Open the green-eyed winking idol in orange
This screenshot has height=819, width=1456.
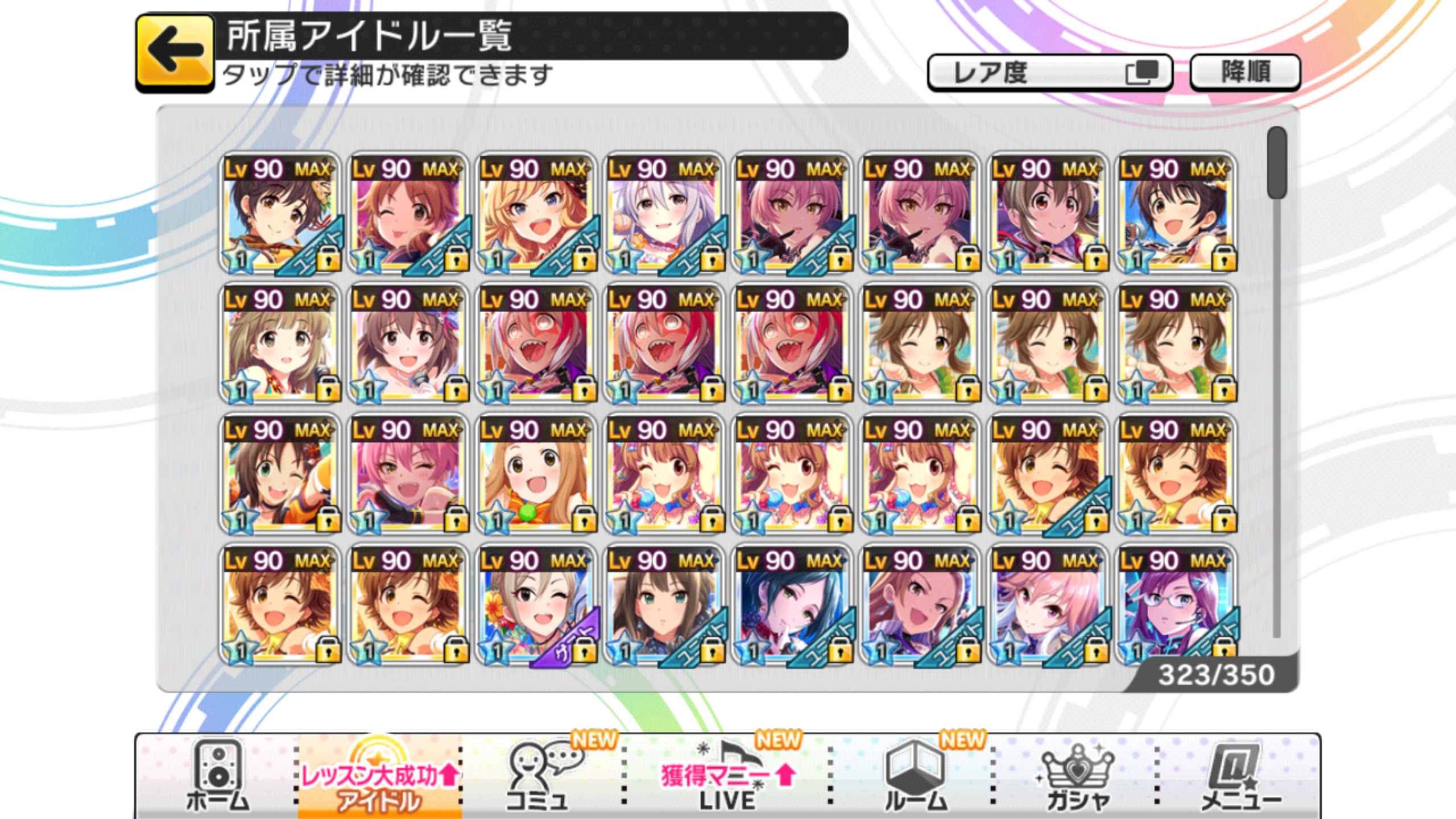279,475
